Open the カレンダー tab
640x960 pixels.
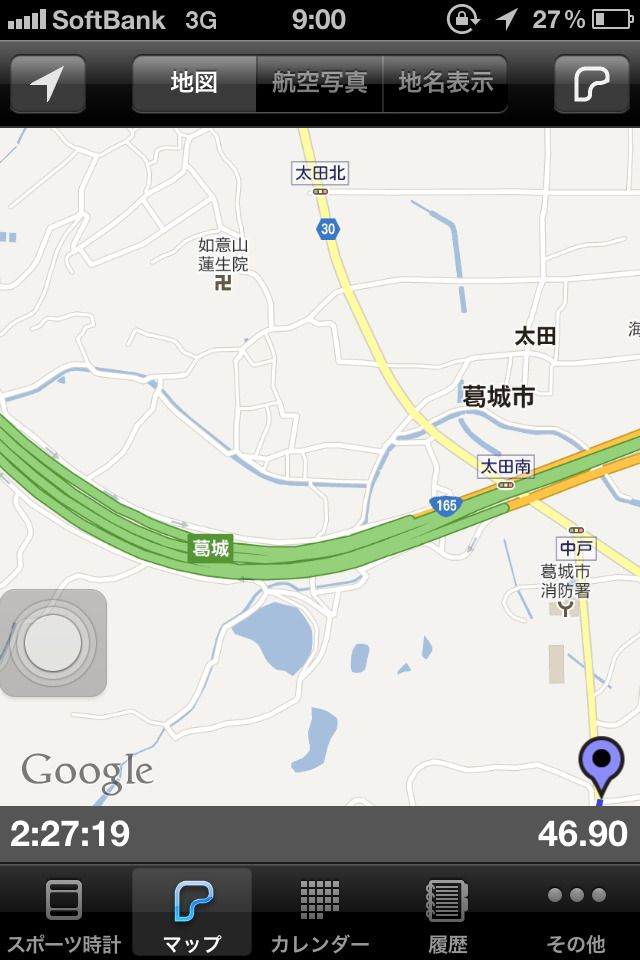(320, 913)
